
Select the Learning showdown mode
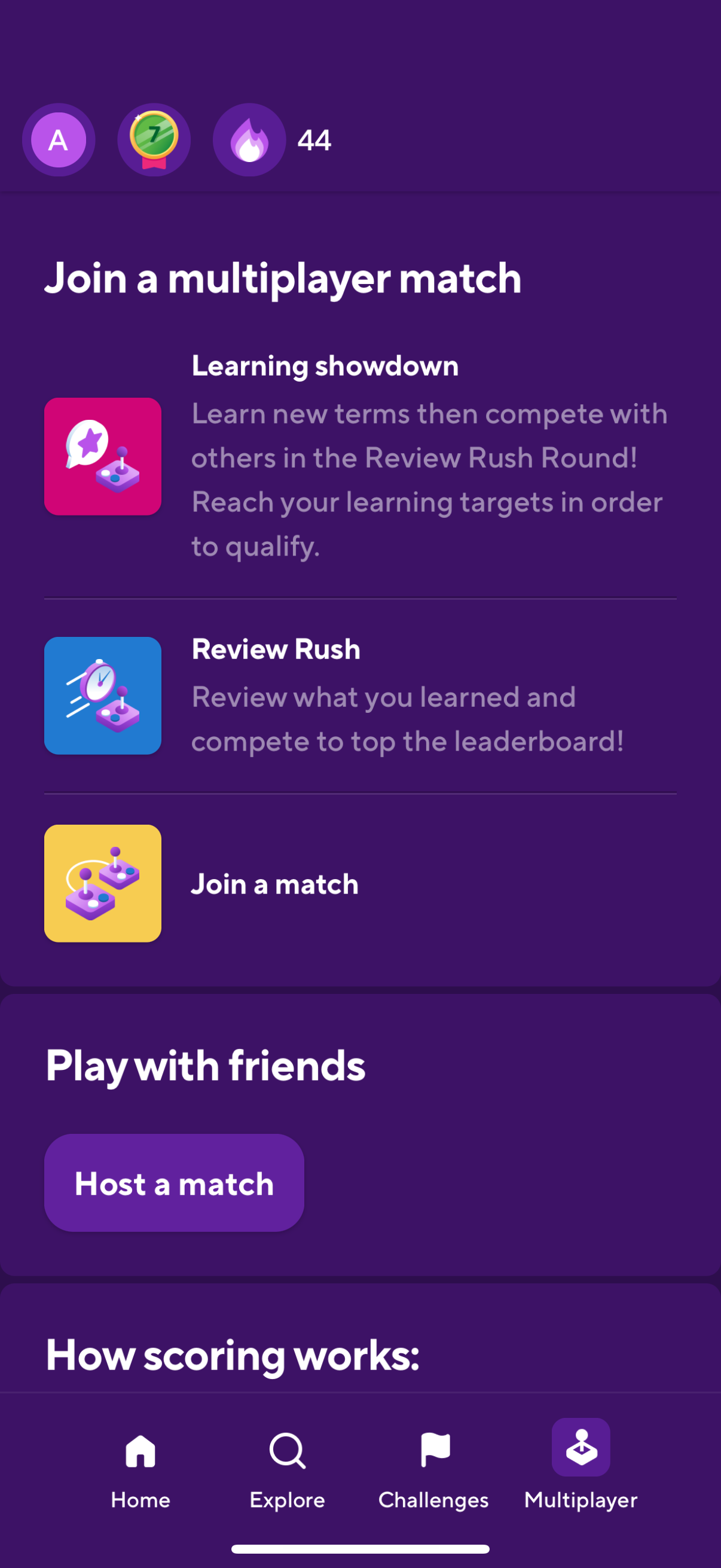pyautogui.click(x=360, y=456)
